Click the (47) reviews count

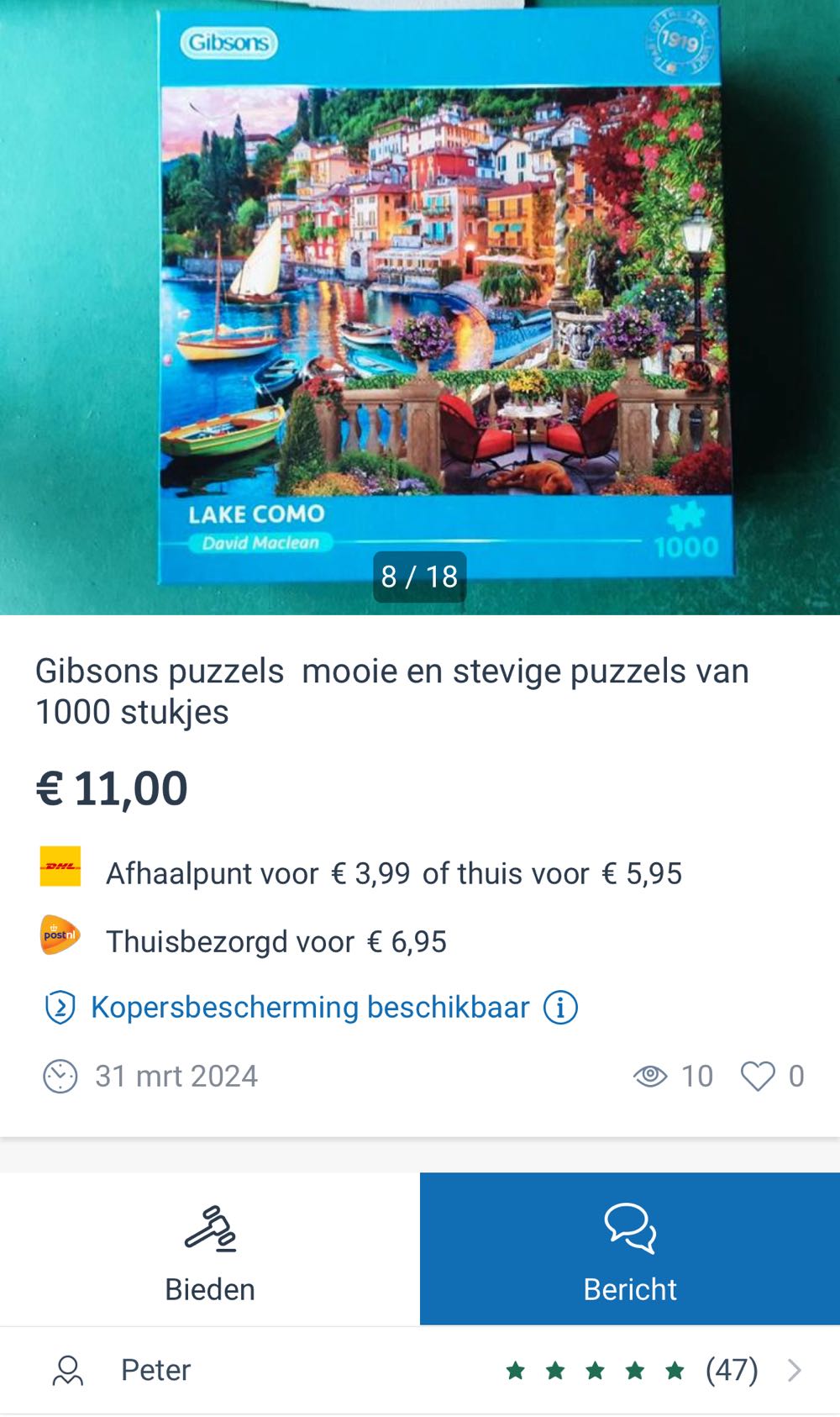[732, 1368]
